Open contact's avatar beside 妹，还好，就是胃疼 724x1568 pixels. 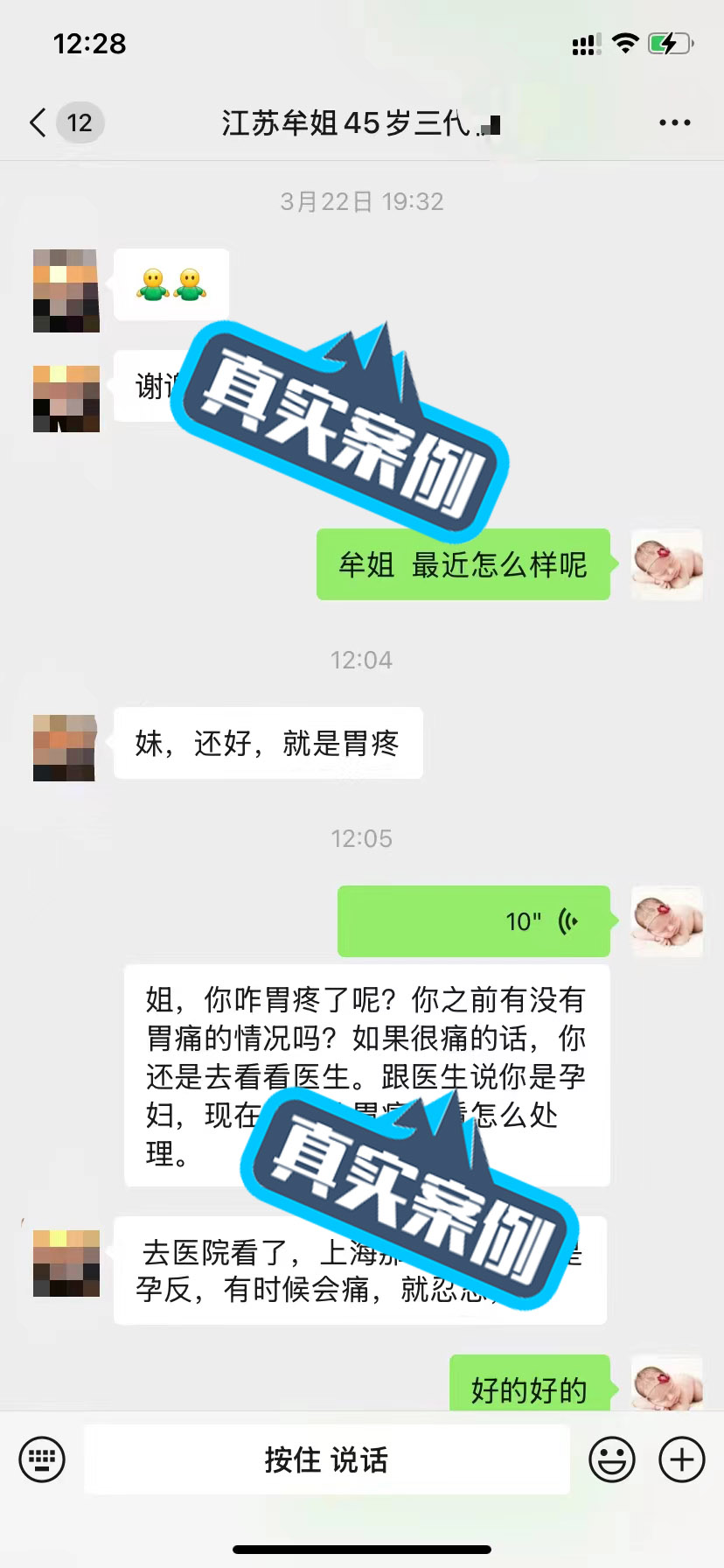[x=66, y=747]
